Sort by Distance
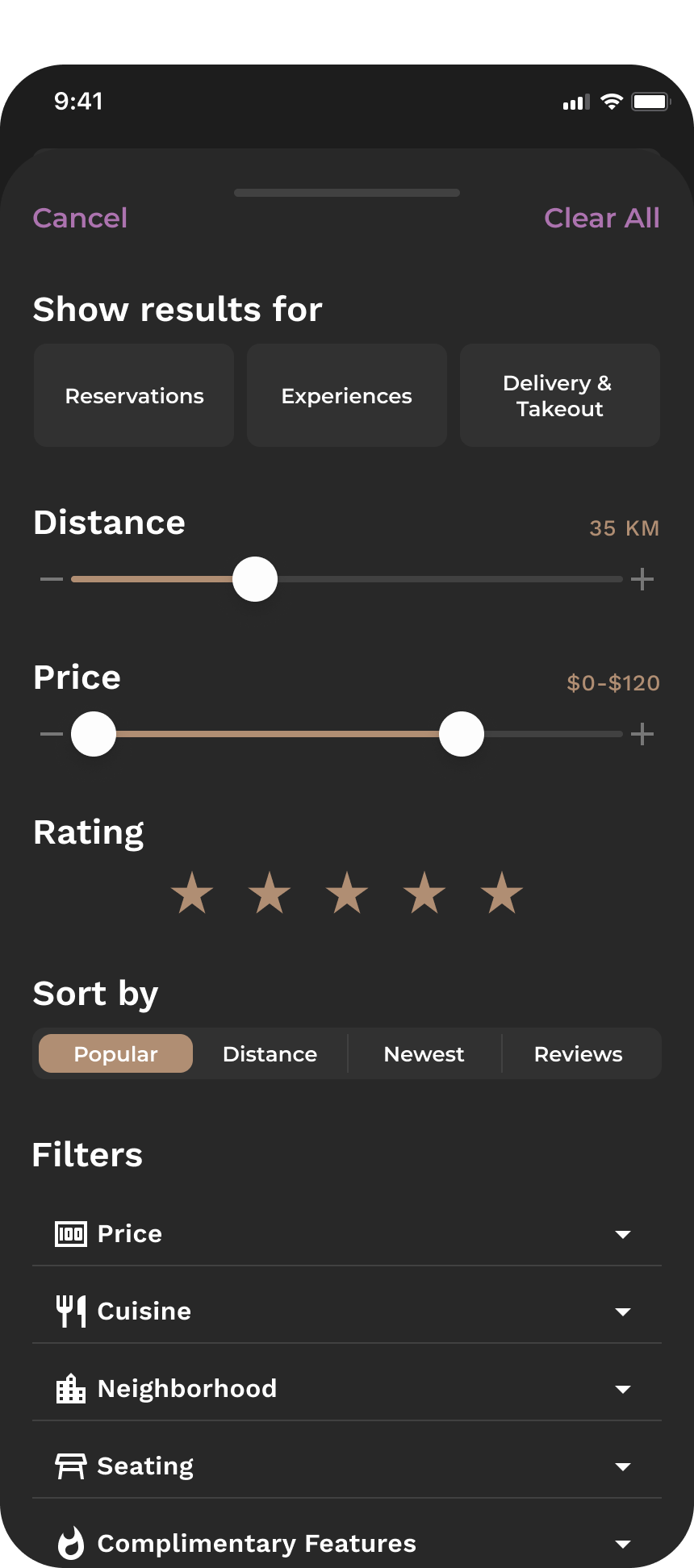The height and width of the screenshot is (1568, 694). point(270,1053)
